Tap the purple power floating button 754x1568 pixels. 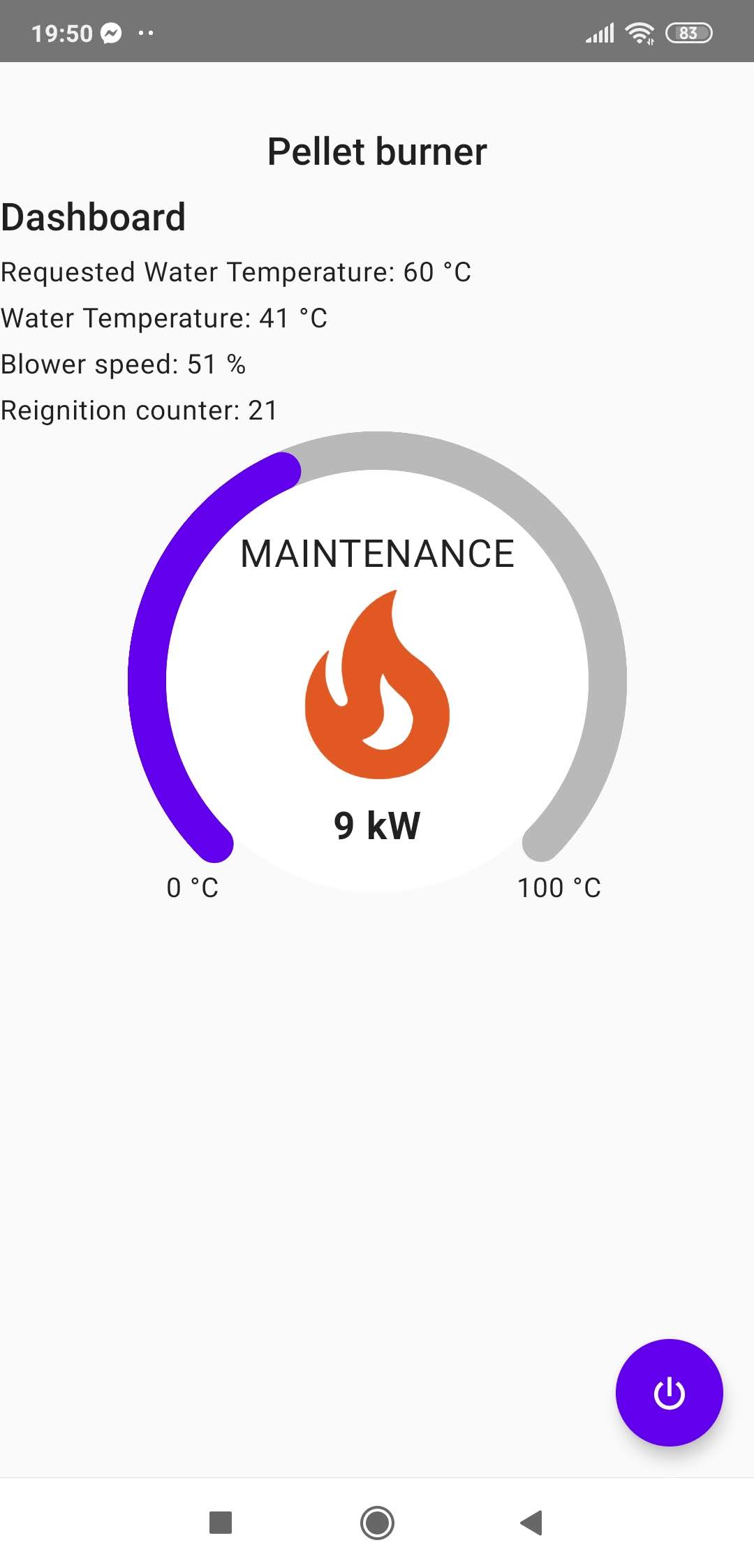tap(669, 1393)
